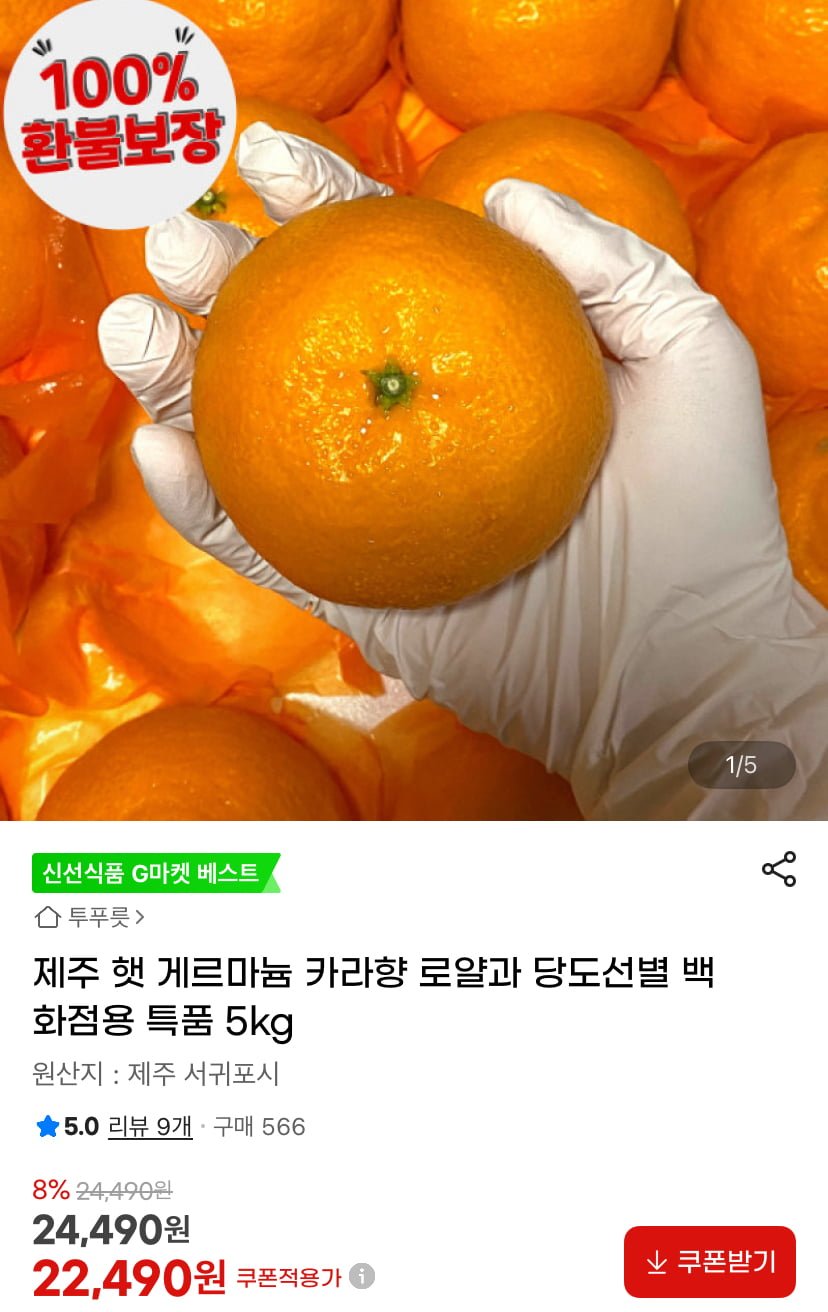828x1312 pixels.
Task: Share this product listing
Action: coord(779,869)
